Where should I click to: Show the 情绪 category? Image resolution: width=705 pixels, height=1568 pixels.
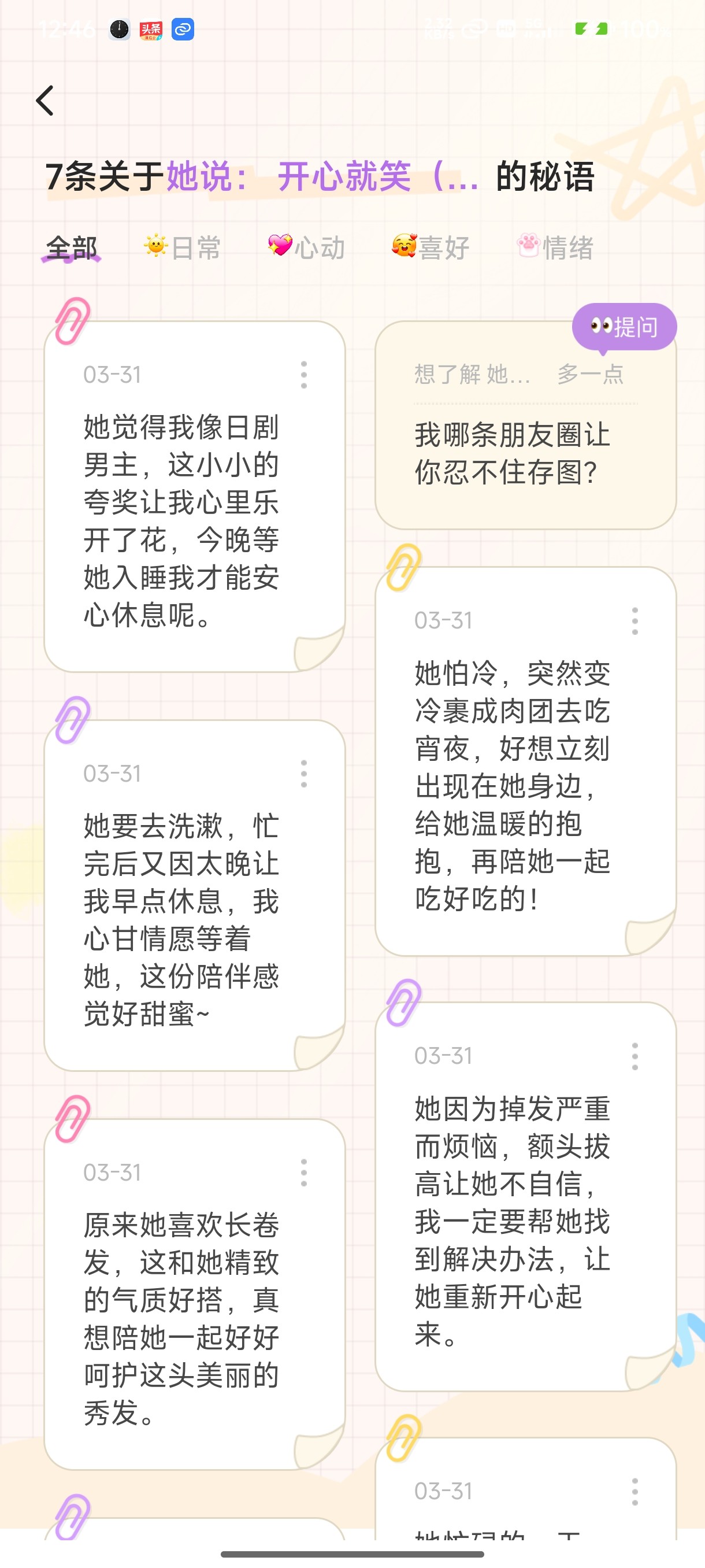555,247
